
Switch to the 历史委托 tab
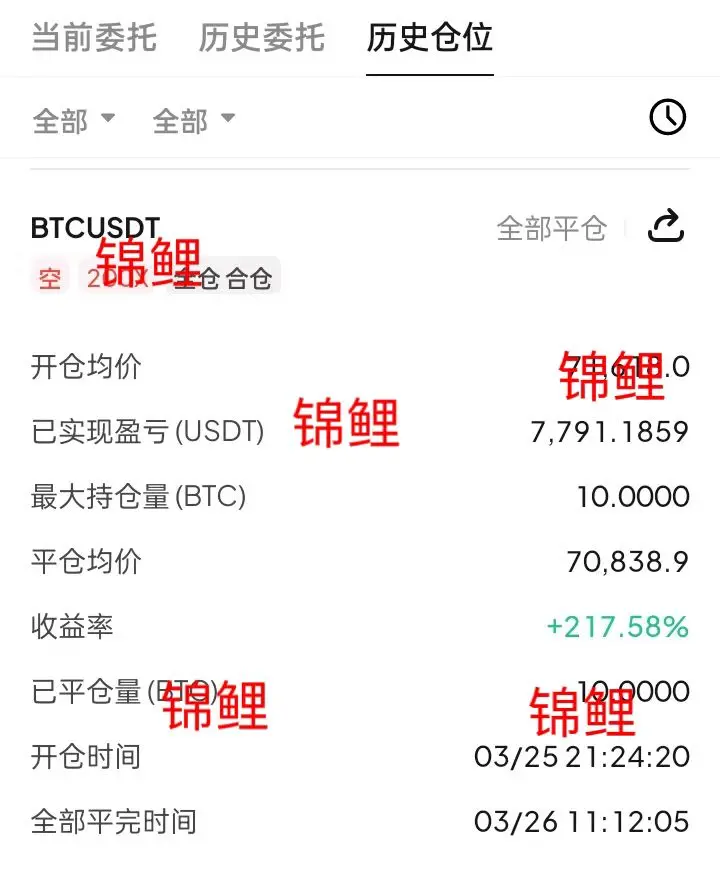point(261,39)
